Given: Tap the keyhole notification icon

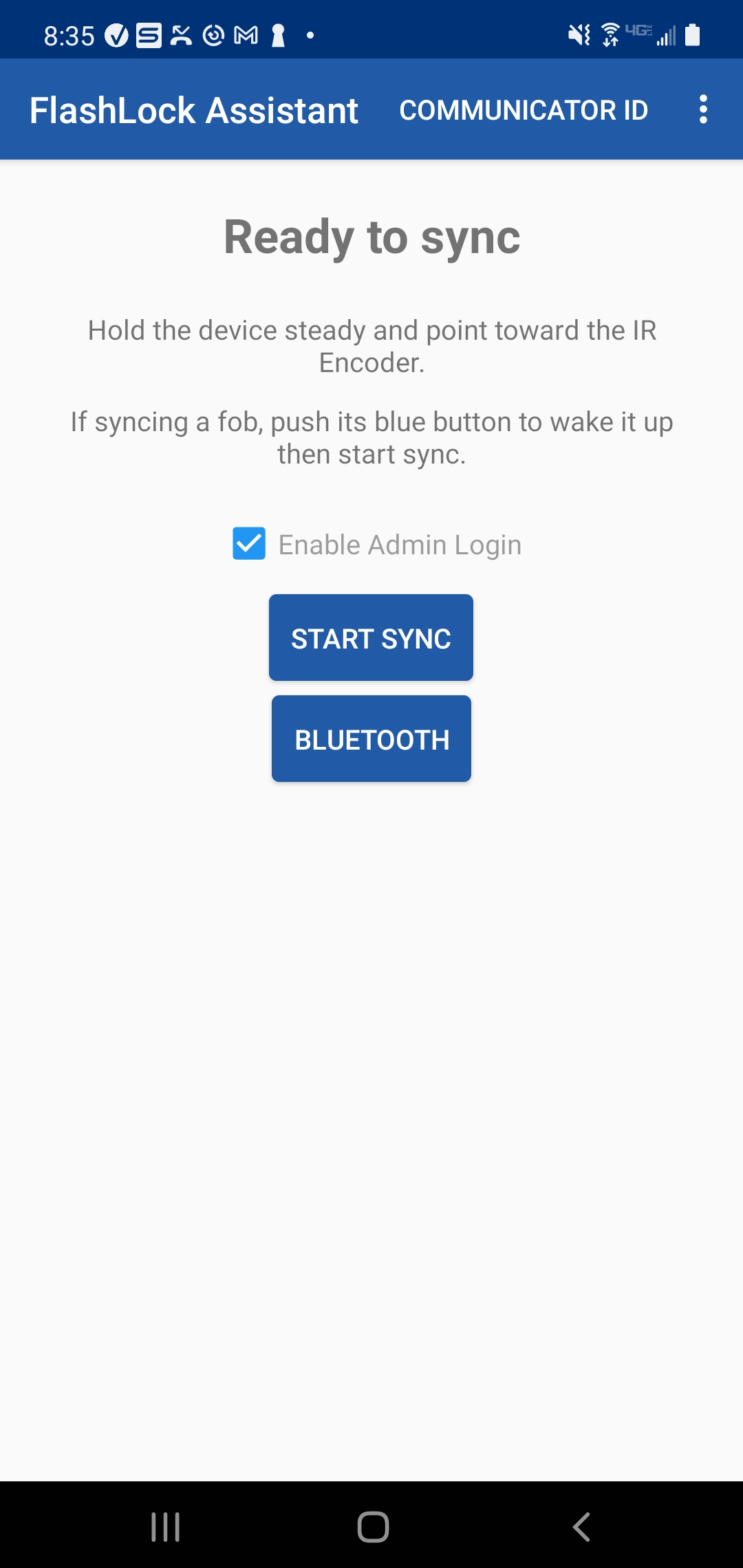Looking at the screenshot, I should pyautogui.click(x=277, y=34).
